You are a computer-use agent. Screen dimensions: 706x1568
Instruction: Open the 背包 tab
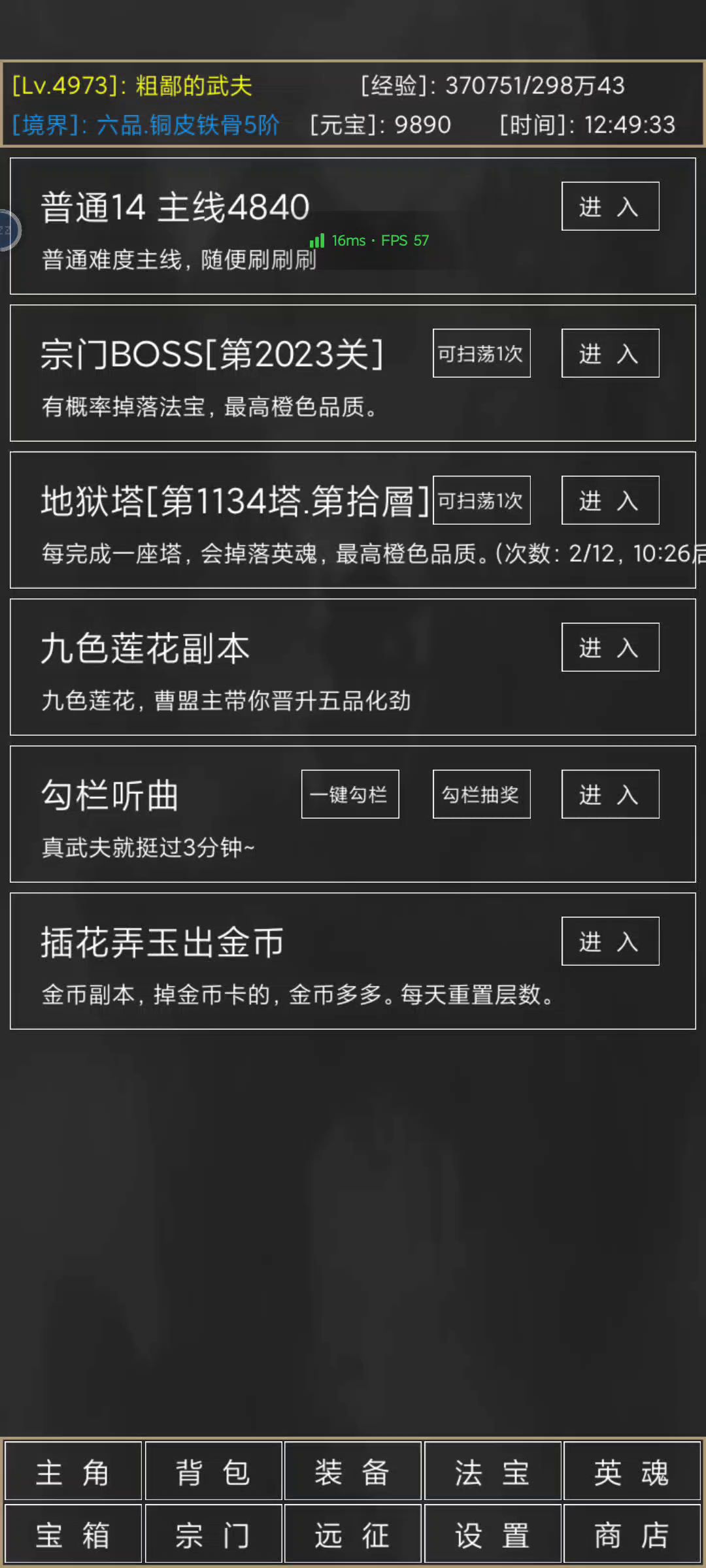click(213, 1473)
